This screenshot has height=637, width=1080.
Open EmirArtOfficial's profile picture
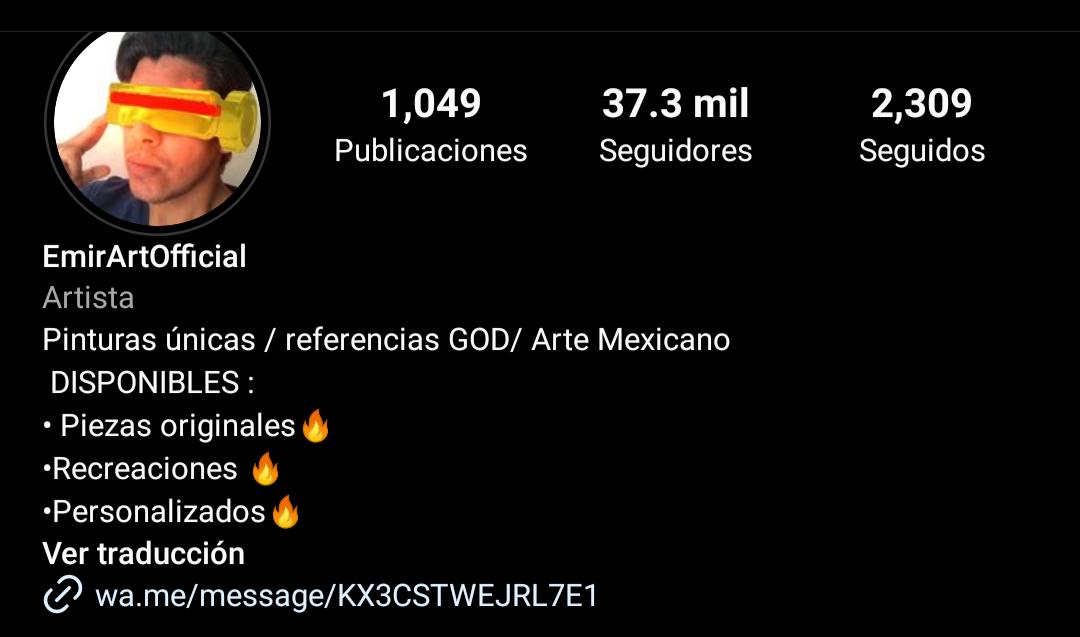(157, 126)
